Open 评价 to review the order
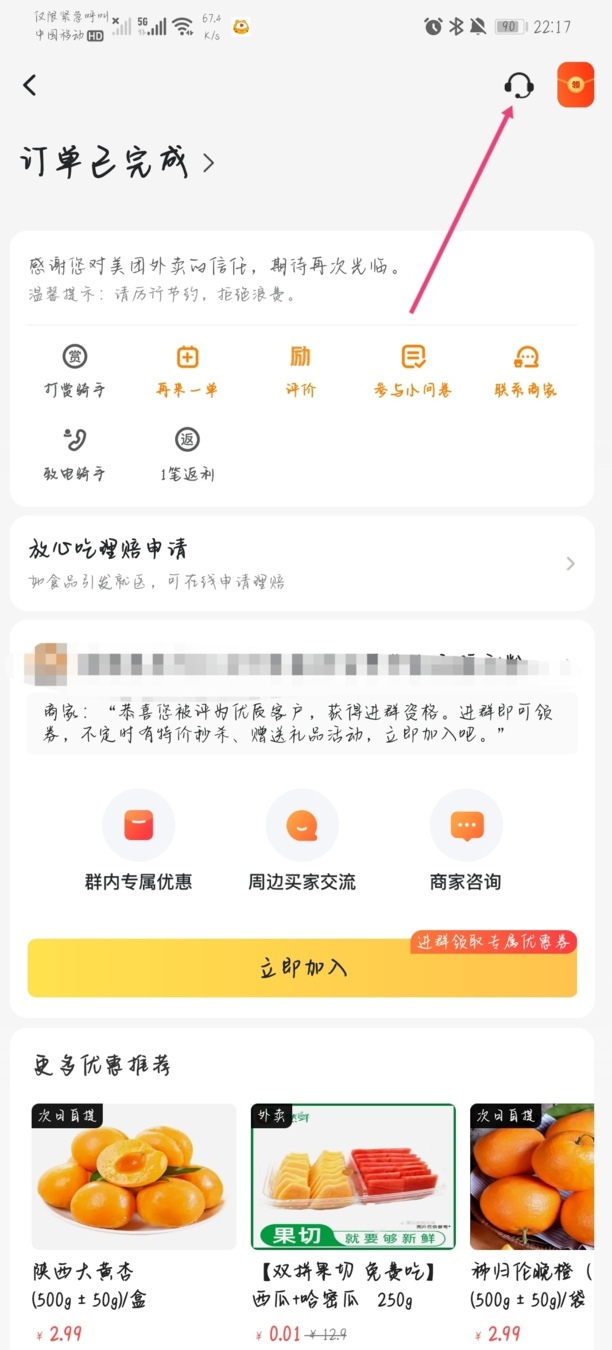The width and height of the screenshot is (612, 1350). point(300,369)
